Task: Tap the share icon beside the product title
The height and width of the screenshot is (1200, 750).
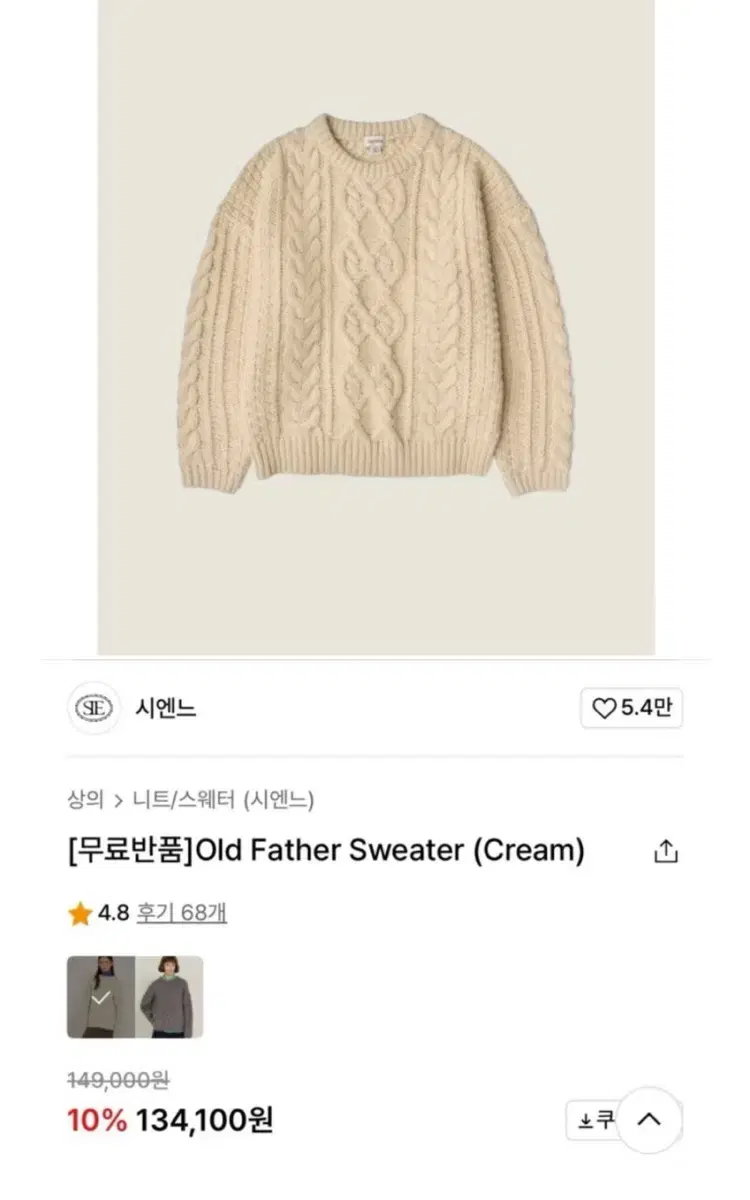Action: point(664,849)
